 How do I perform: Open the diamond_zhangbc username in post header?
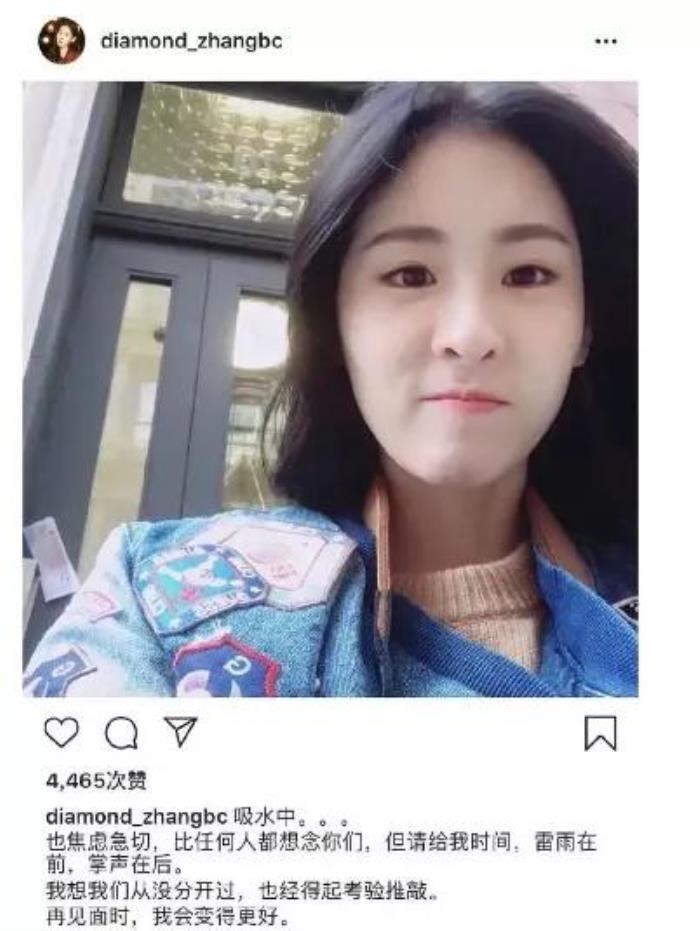[190, 41]
